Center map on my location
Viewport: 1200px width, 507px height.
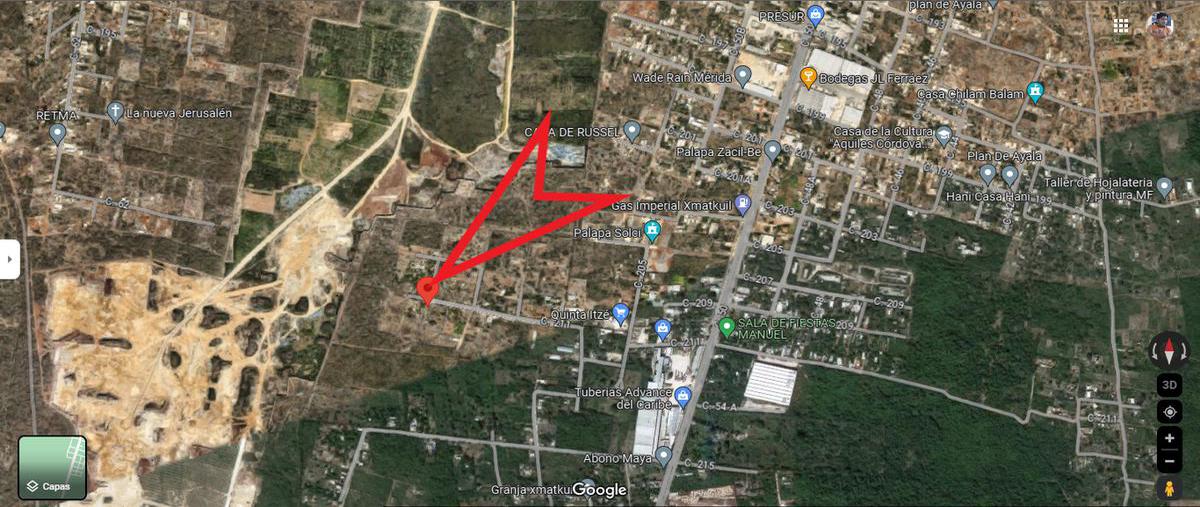1169,412
